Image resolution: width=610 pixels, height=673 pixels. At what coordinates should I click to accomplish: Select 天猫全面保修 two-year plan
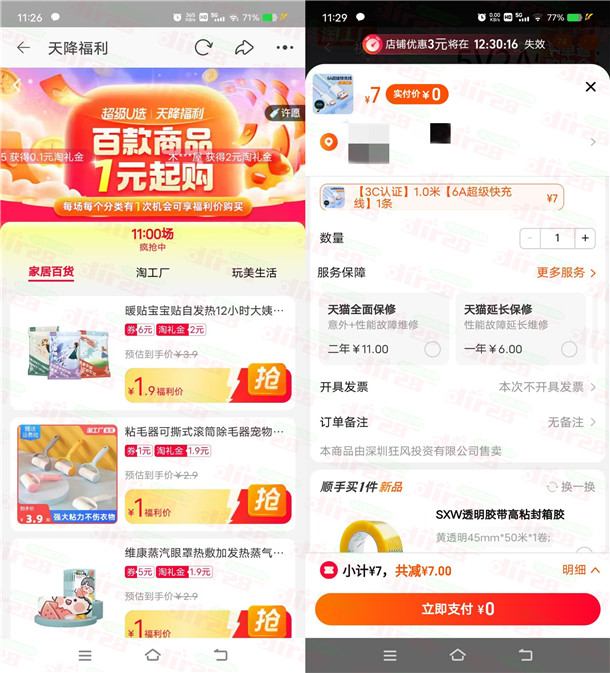click(x=432, y=349)
